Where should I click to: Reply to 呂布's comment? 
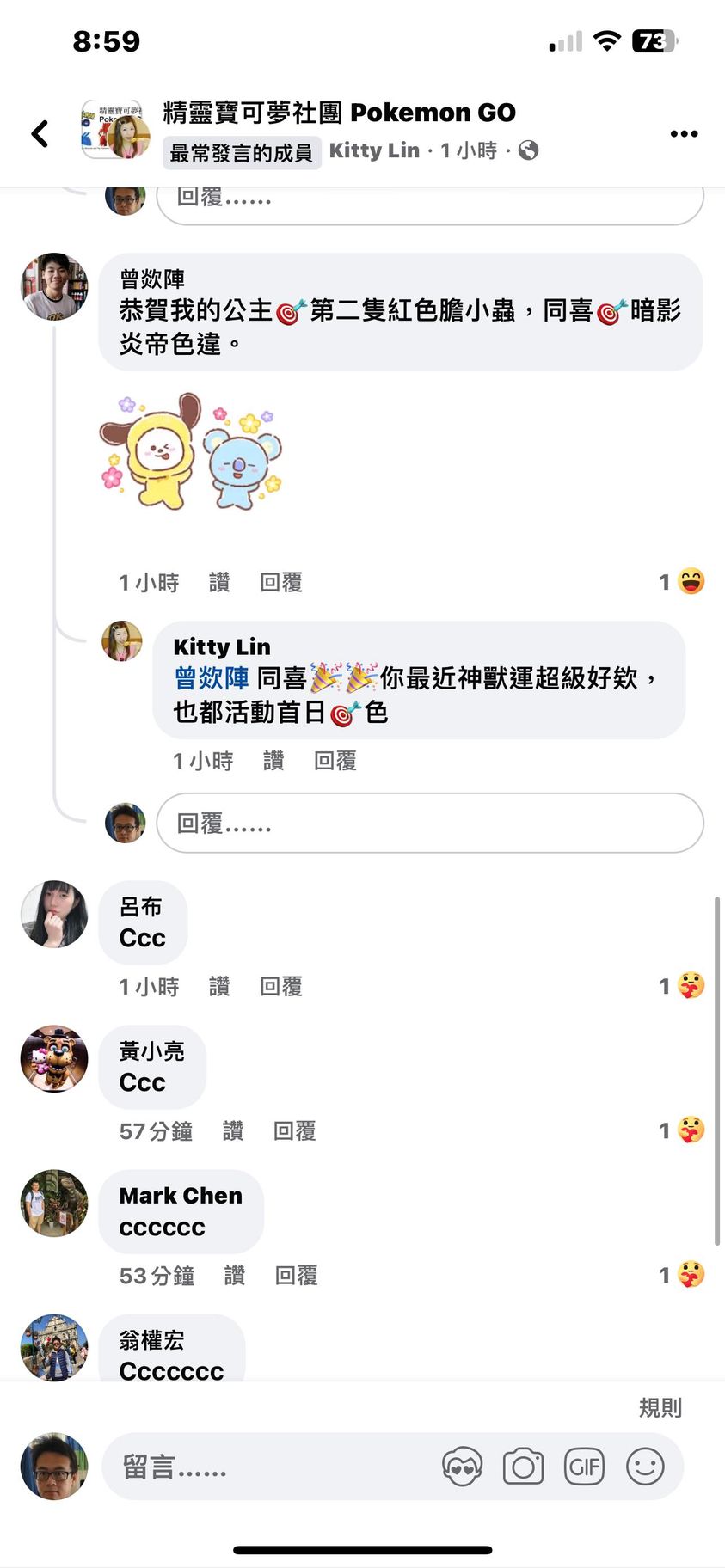281,987
